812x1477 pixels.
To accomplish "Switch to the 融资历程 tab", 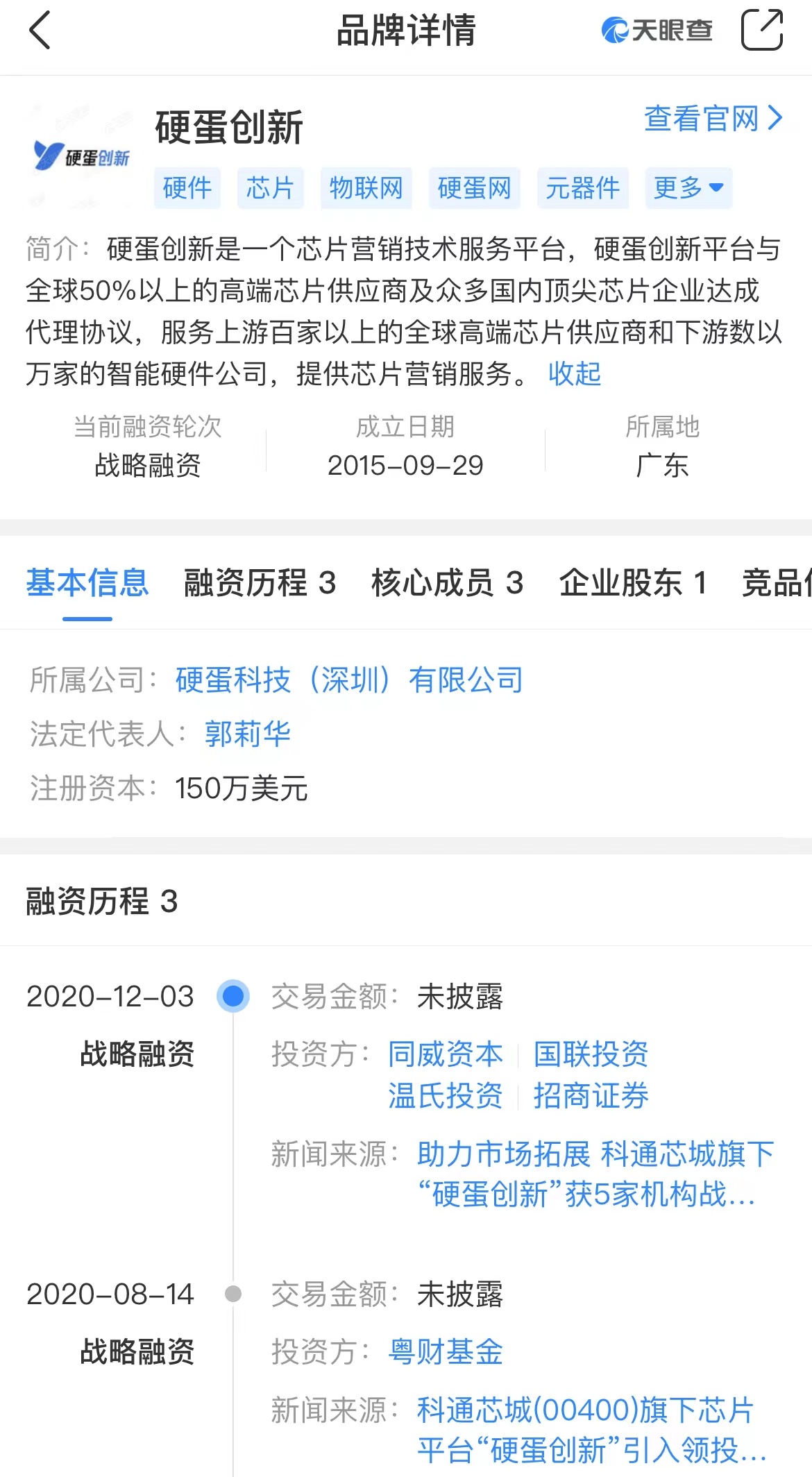I will pyautogui.click(x=260, y=582).
